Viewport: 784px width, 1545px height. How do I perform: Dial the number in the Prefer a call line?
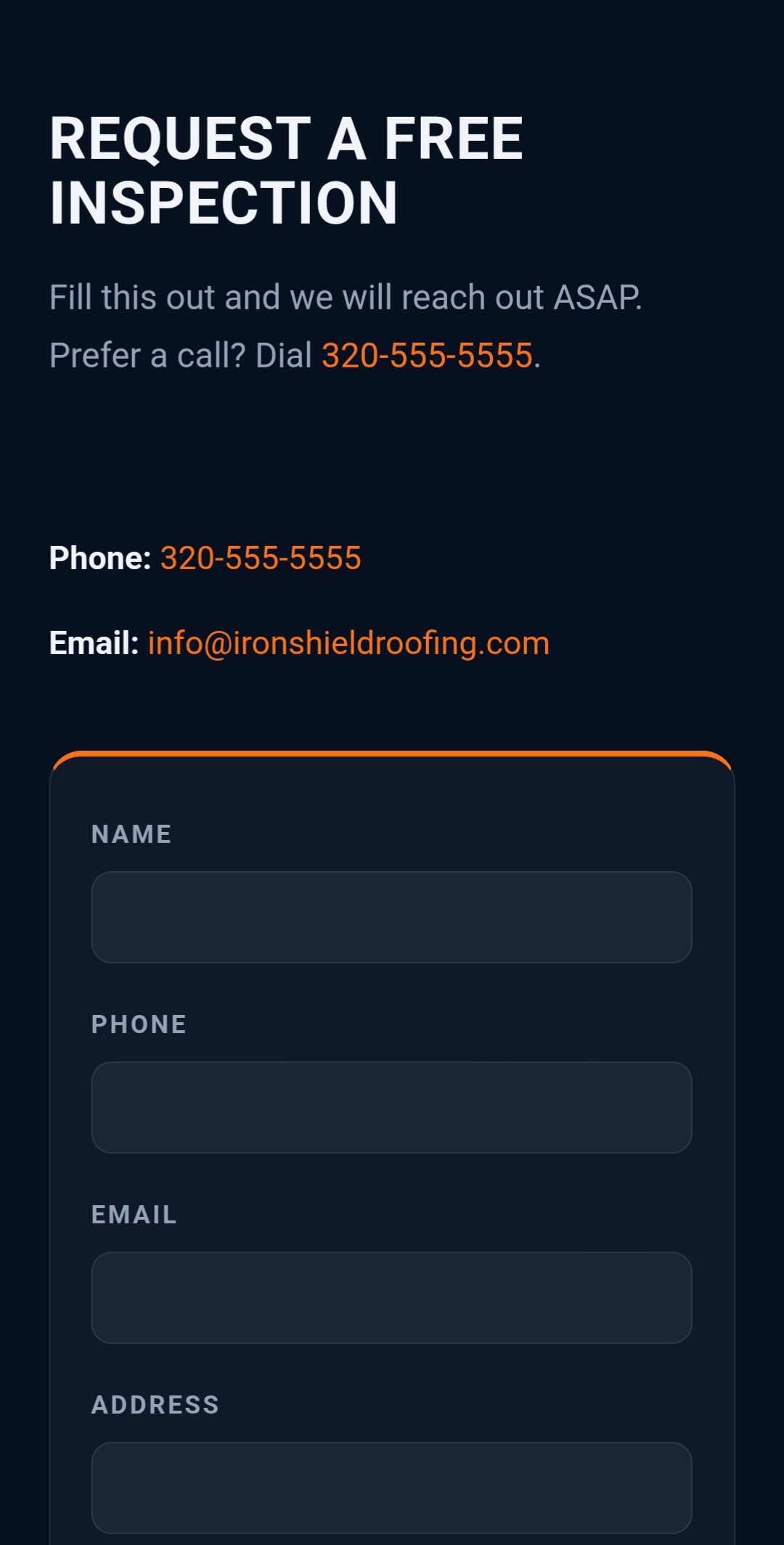pyautogui.click(x=427, y=356)
